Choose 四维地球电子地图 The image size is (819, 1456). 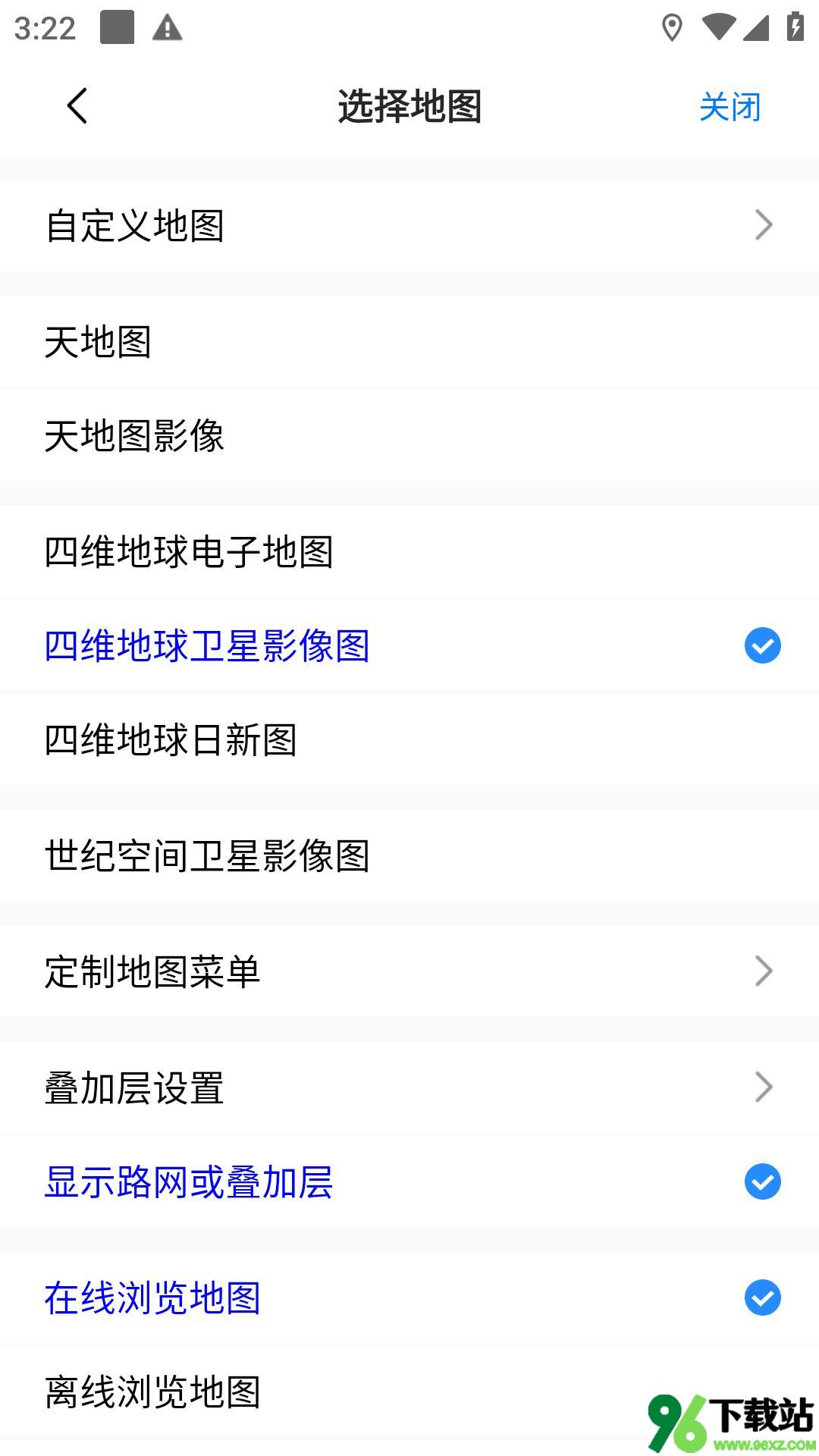pos(409,551)
